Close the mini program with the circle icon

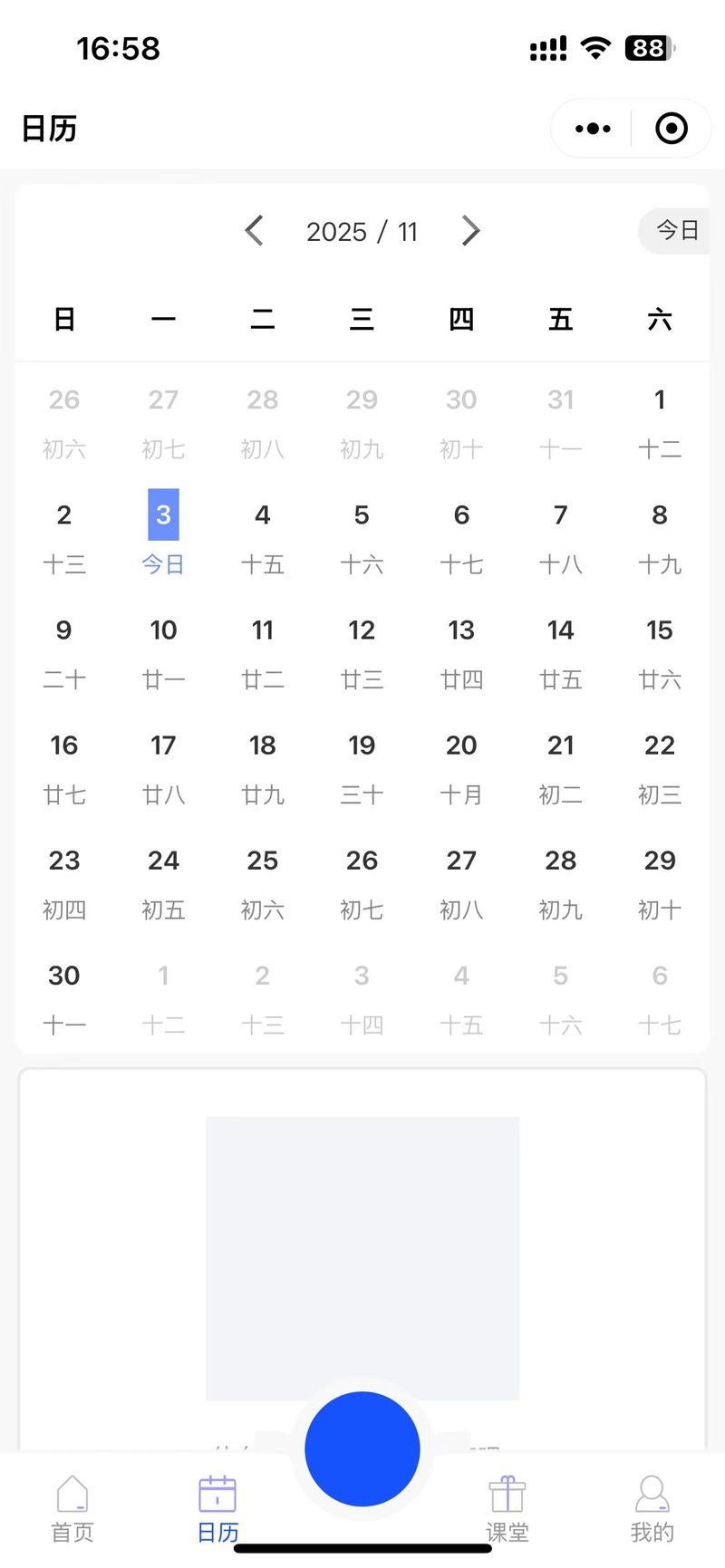671,129
